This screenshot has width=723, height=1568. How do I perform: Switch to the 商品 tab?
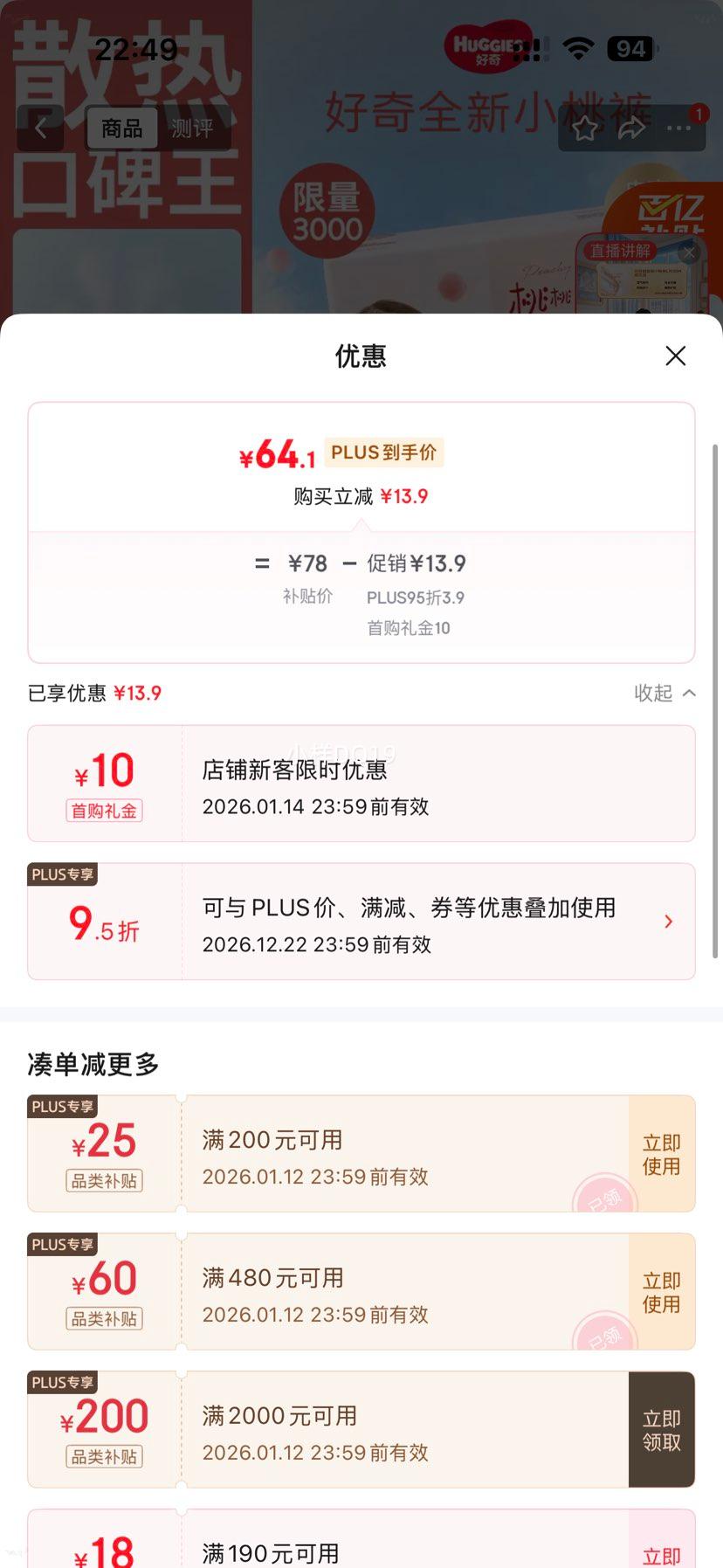click(x=122, y=128)
